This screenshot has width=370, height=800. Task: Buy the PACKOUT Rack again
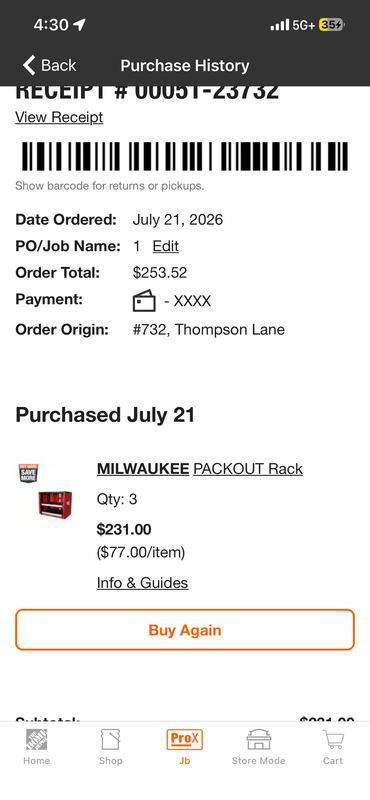tap(185, 630)
